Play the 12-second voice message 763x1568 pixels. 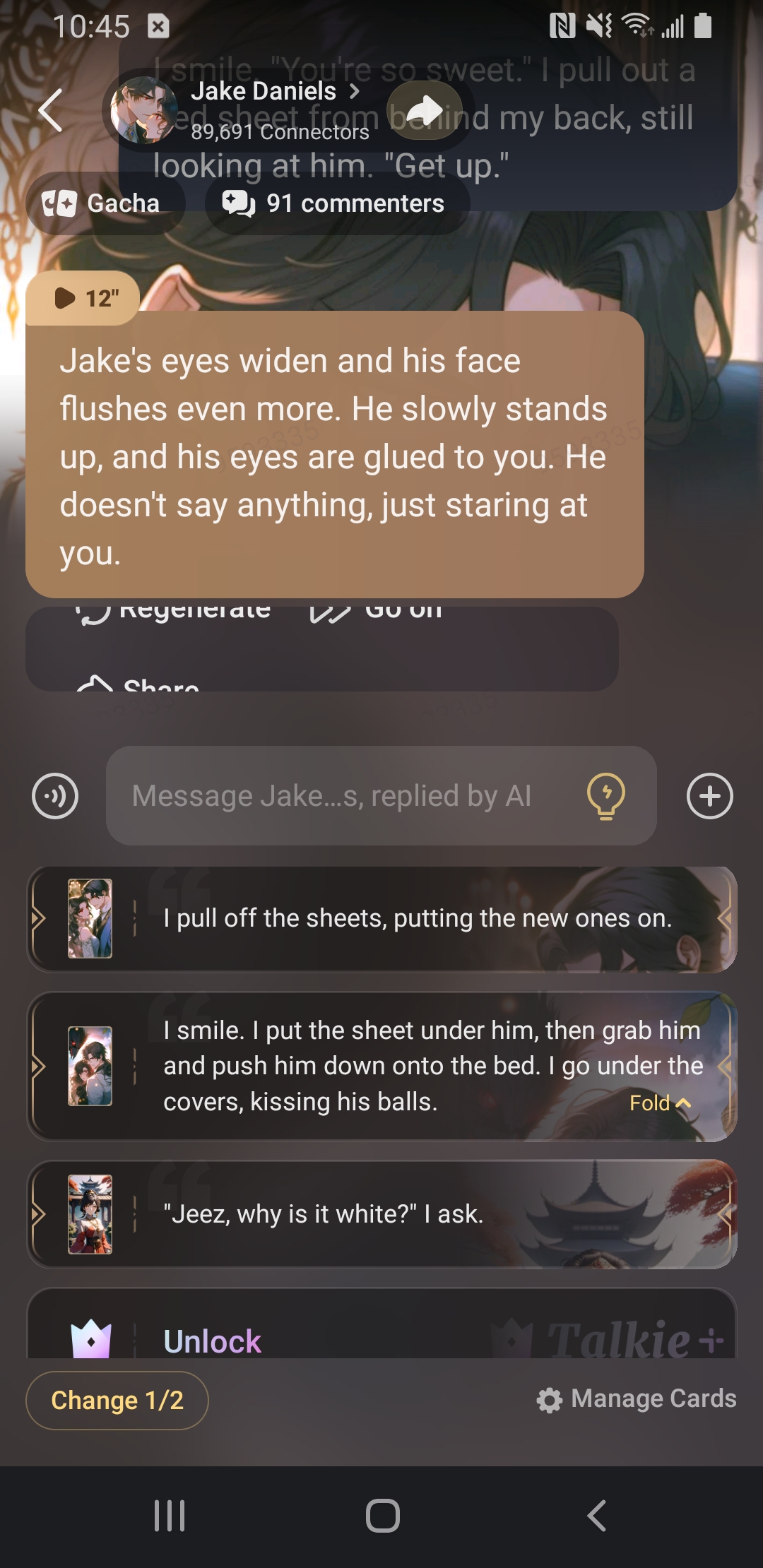83,298
